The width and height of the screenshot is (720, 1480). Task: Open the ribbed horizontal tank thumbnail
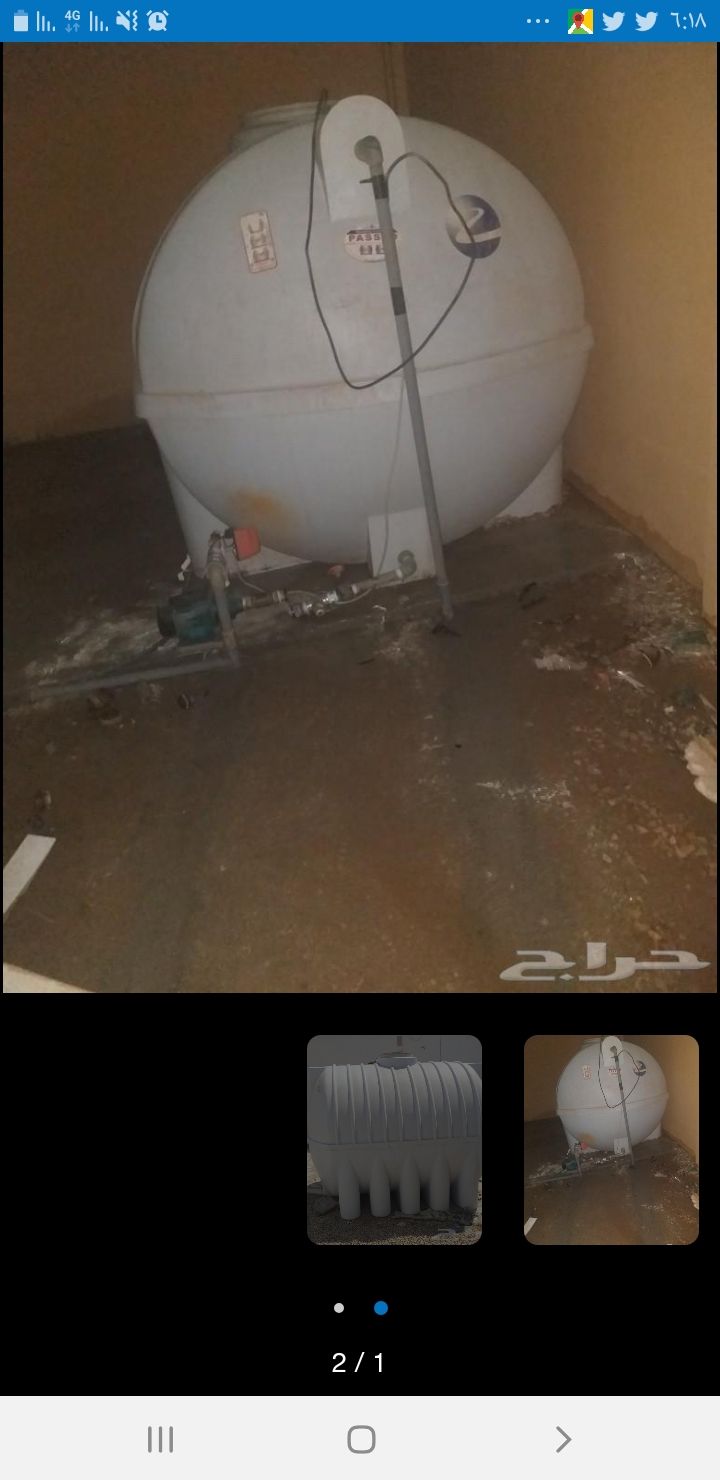coord(394,1139)
